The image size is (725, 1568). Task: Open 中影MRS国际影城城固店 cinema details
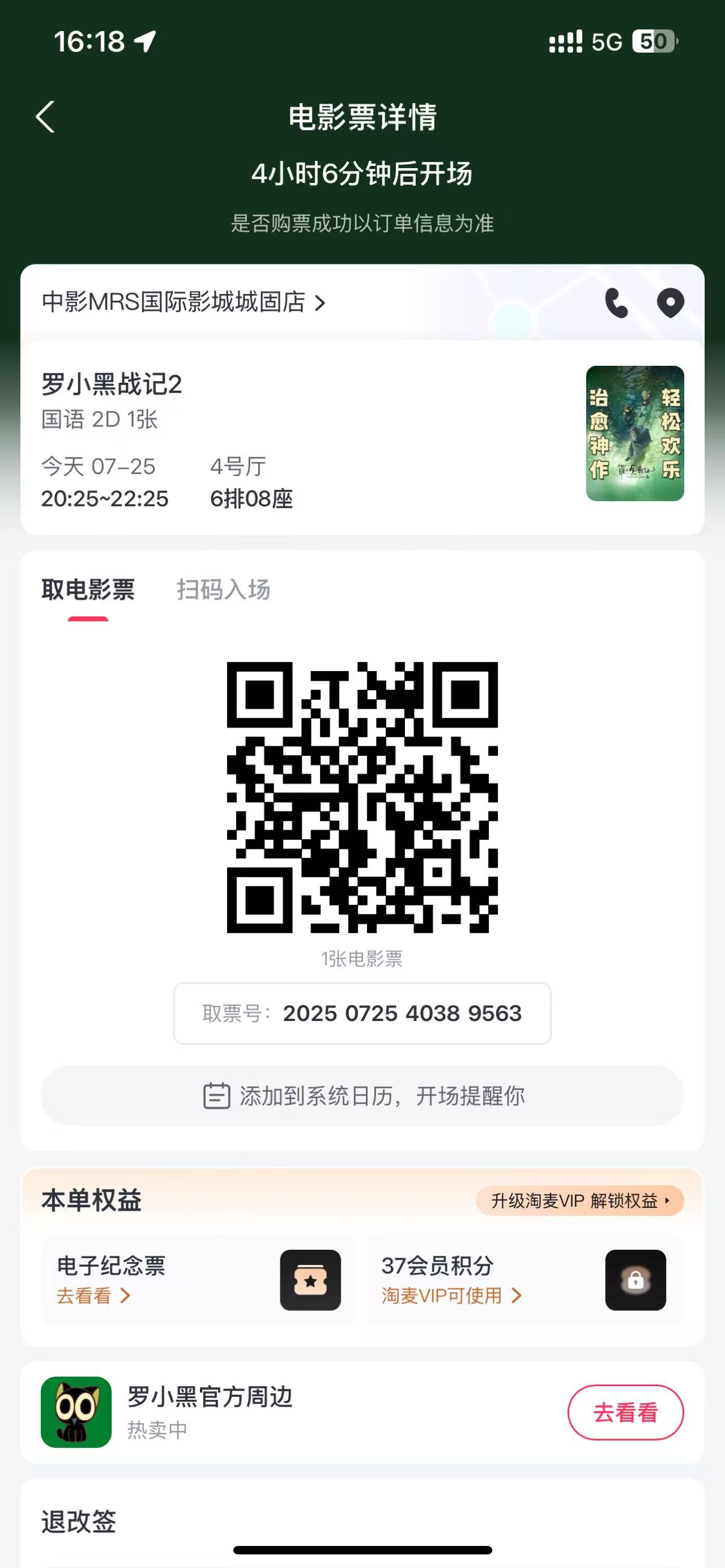point(183,302)
